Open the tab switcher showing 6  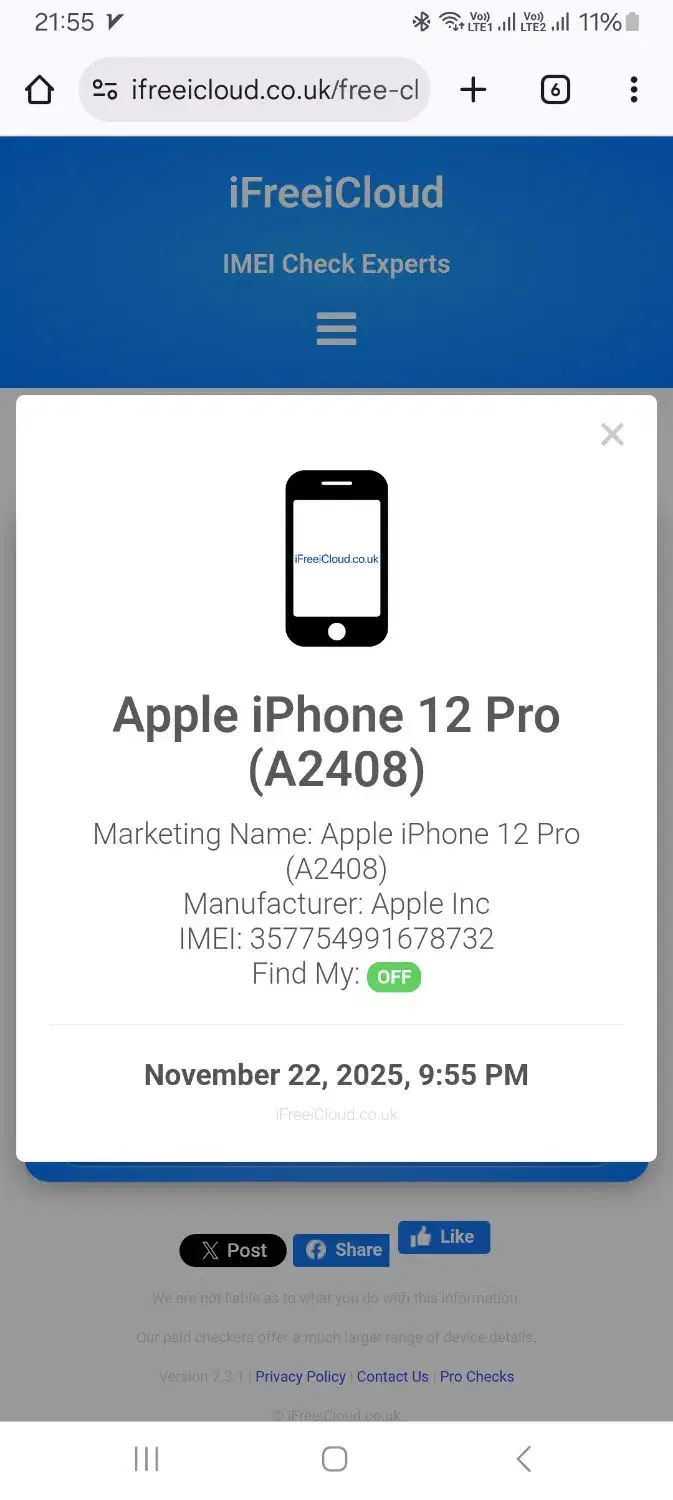555,90
